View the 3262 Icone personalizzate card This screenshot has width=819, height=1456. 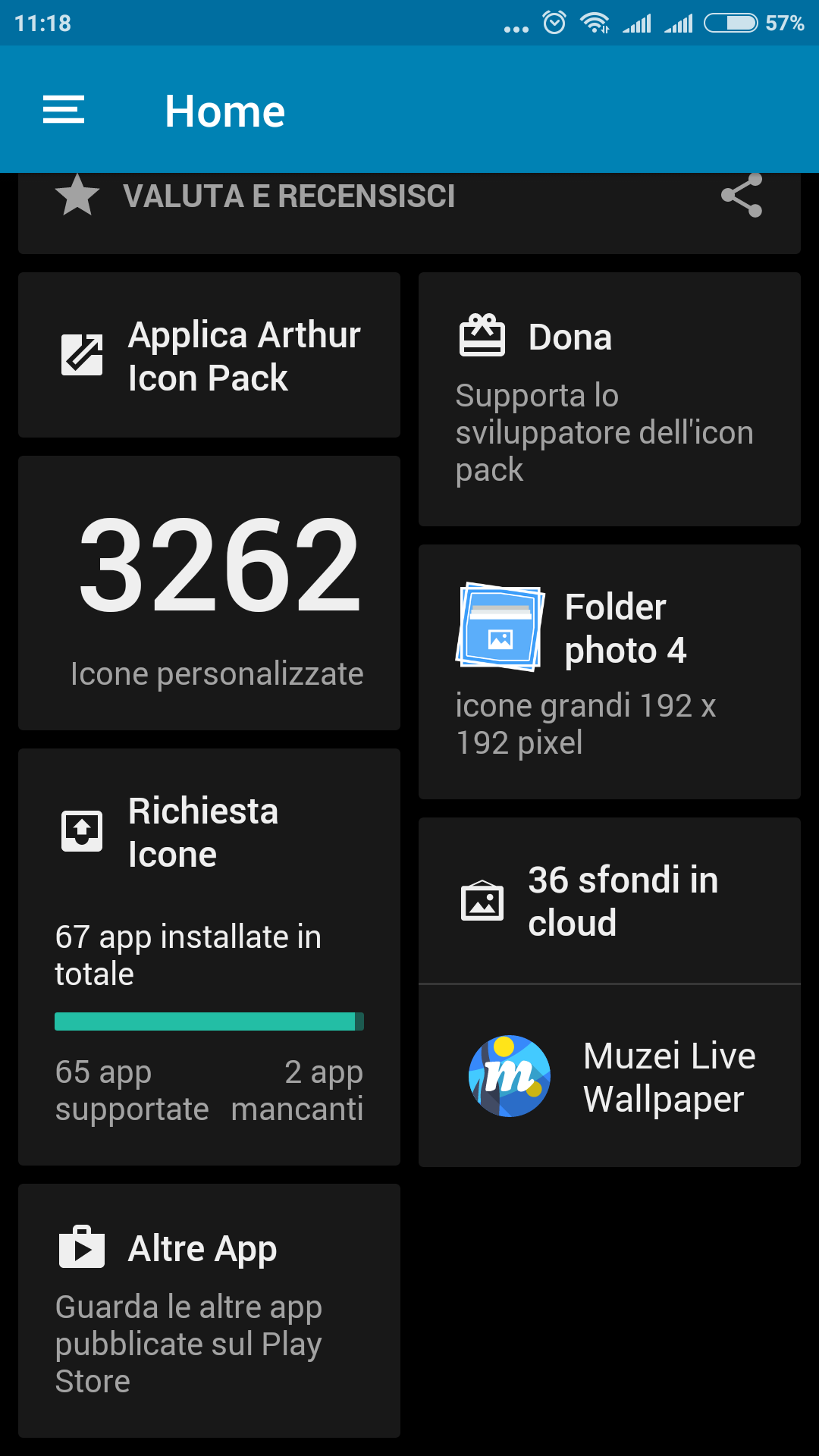[209, 593]
